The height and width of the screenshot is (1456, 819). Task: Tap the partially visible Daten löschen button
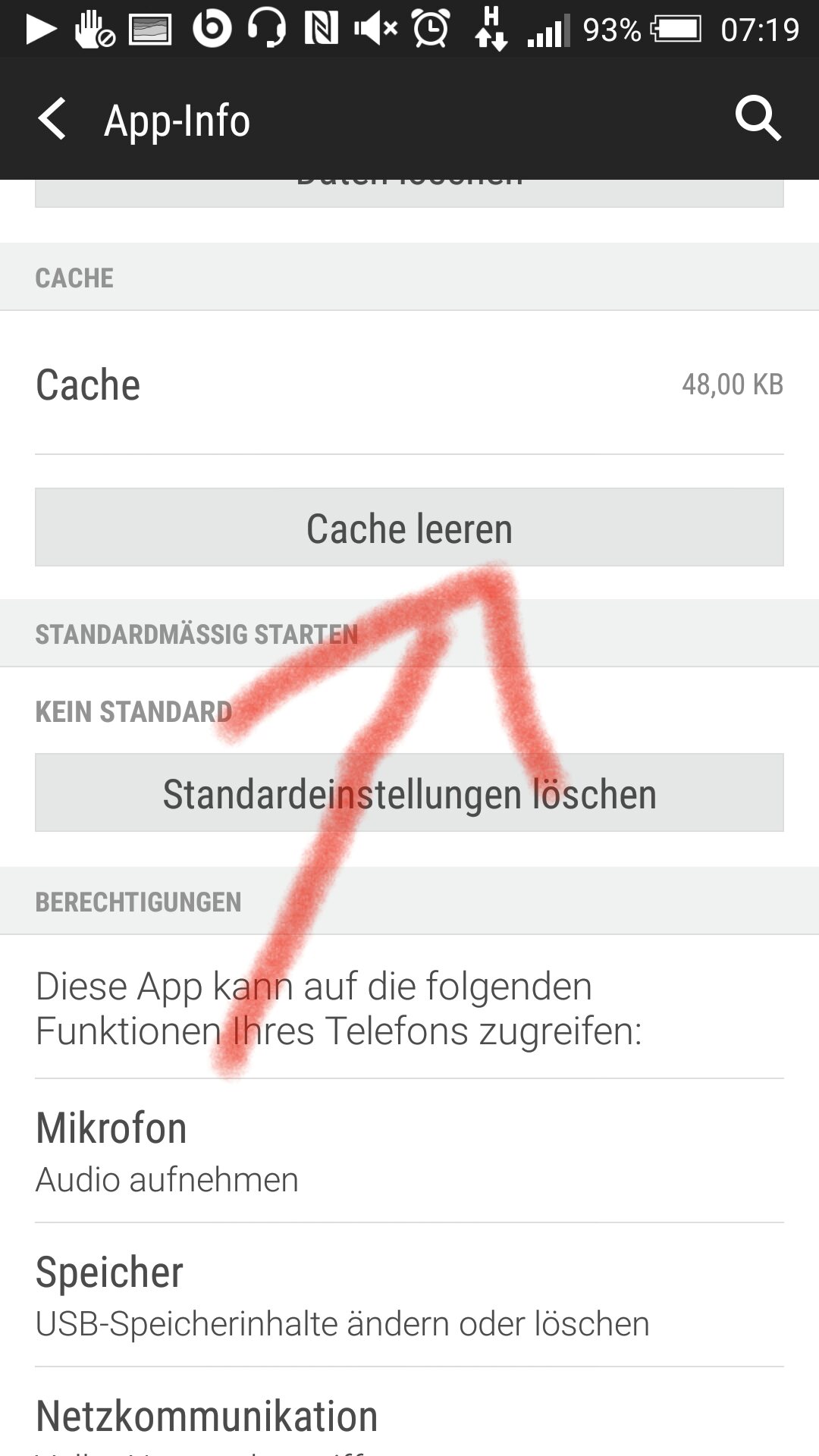click(409, 193)
